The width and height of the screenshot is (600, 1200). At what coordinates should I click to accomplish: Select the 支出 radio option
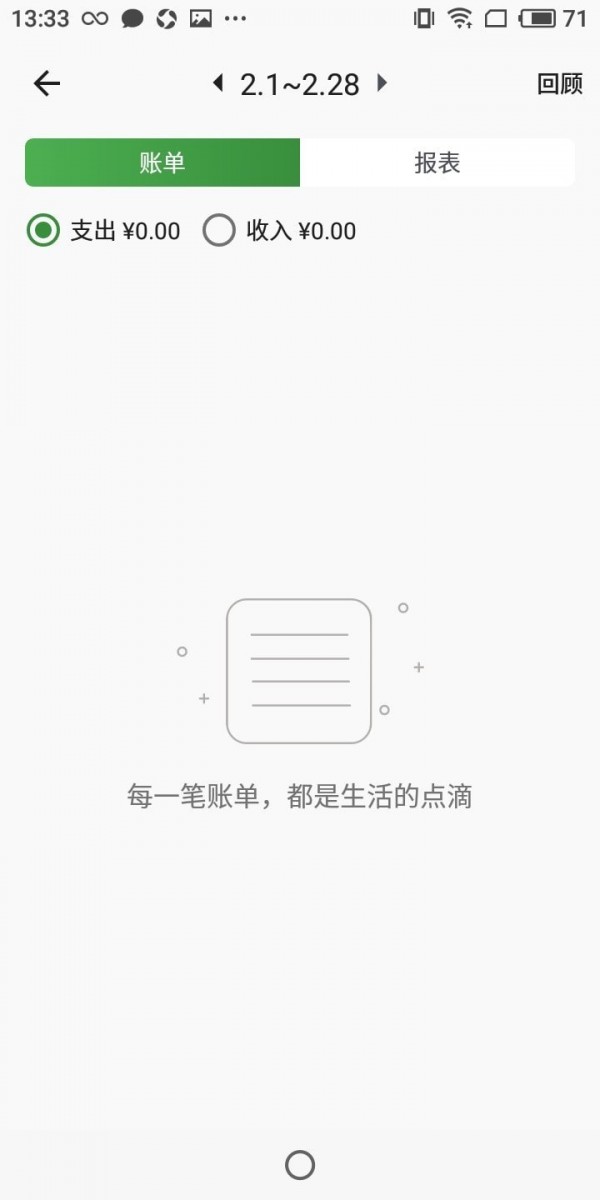point(43,231)
